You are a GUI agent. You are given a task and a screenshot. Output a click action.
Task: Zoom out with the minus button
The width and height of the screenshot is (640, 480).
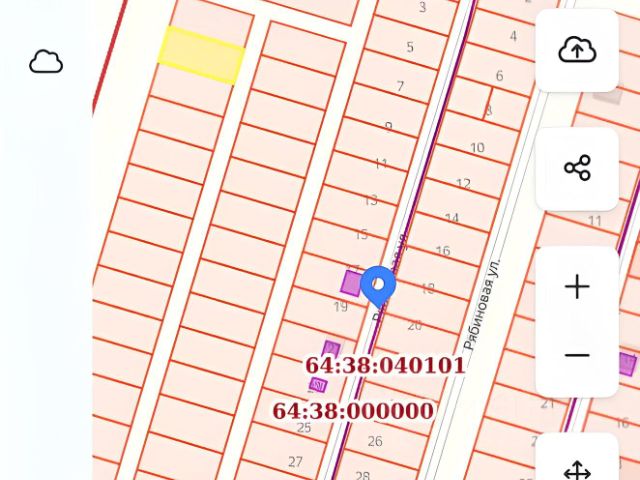coord(577,355)
